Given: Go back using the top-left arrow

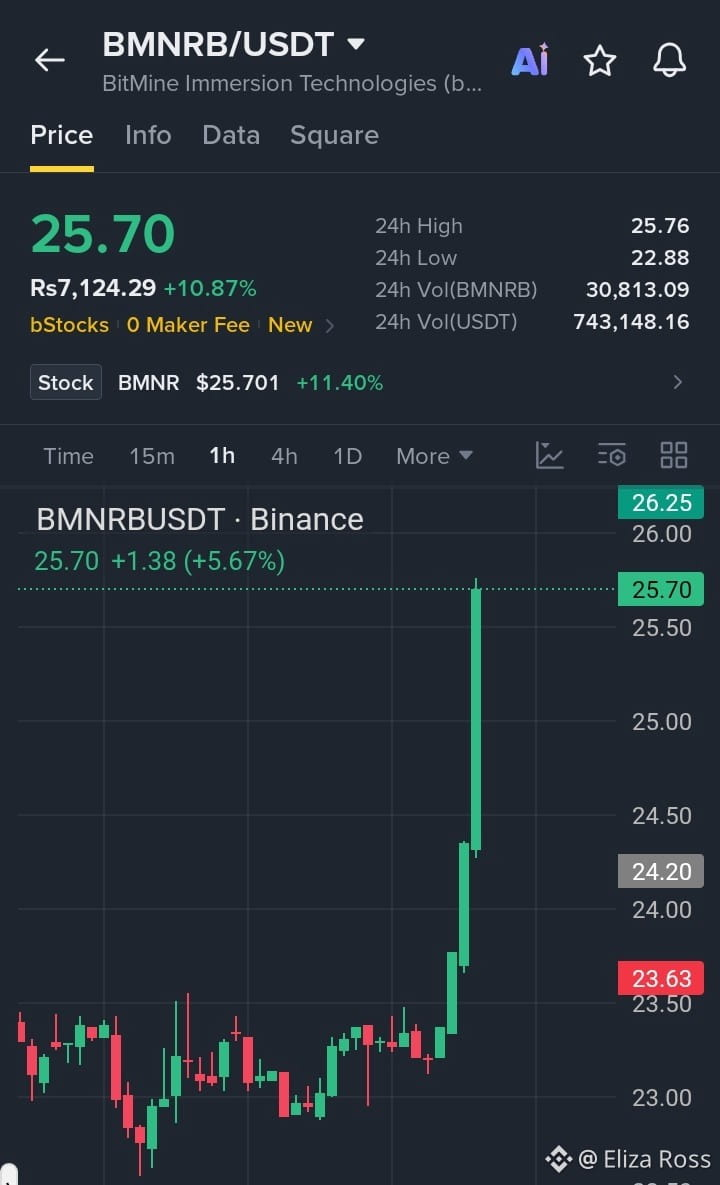Looking at the screenshot, I should click(50, 60).
